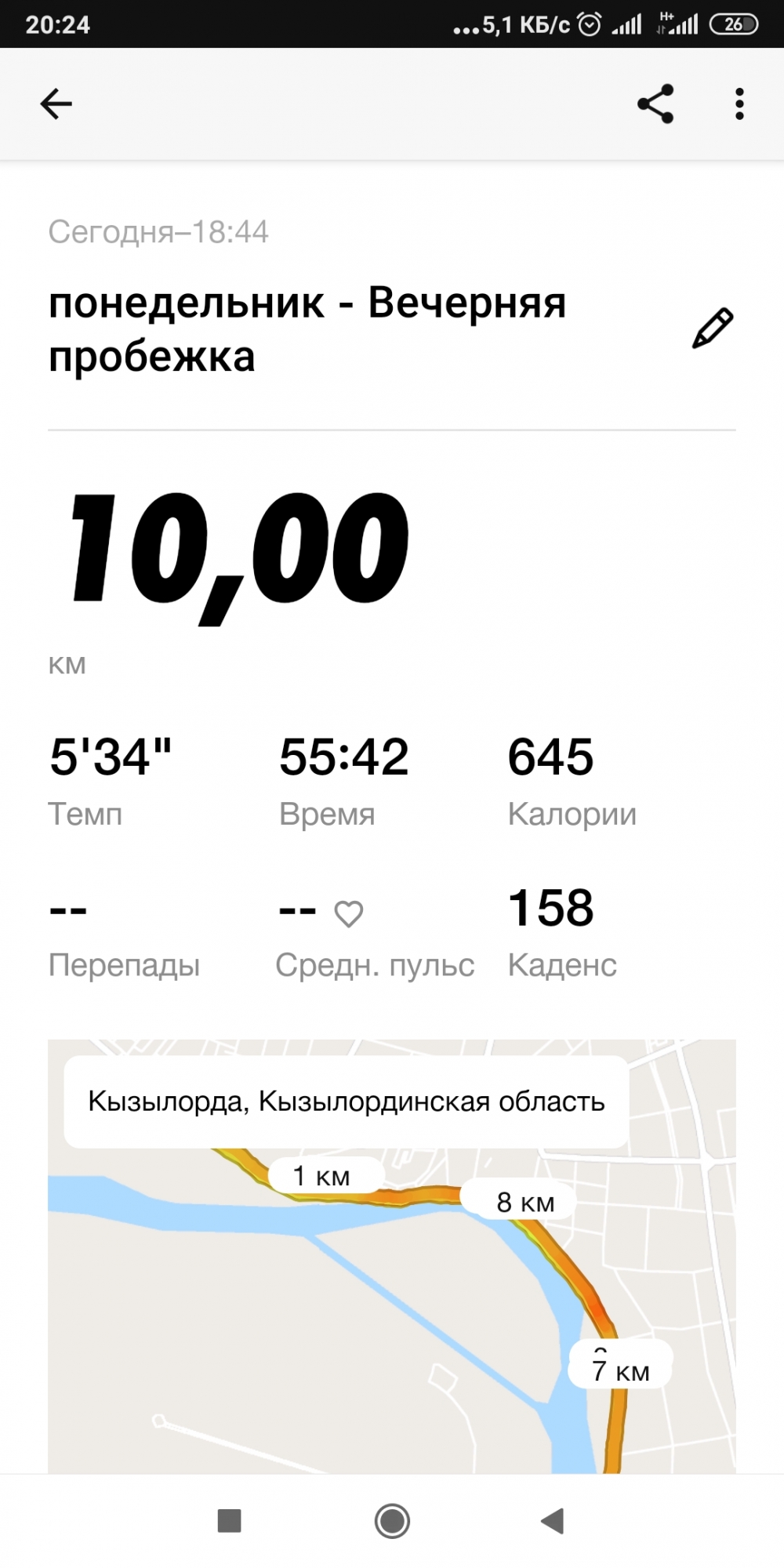784x1568 pixels.
Task: Open the three-dot overflow menu
Action: [739, 103]
